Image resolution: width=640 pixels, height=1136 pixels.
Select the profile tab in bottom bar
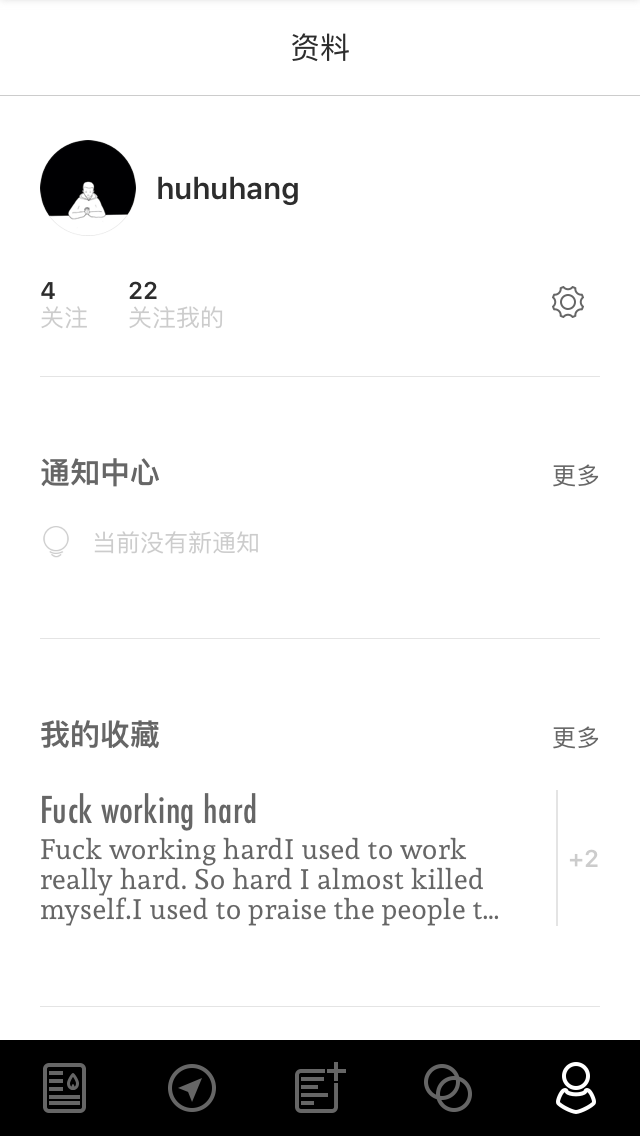(x=575, y=1087)
